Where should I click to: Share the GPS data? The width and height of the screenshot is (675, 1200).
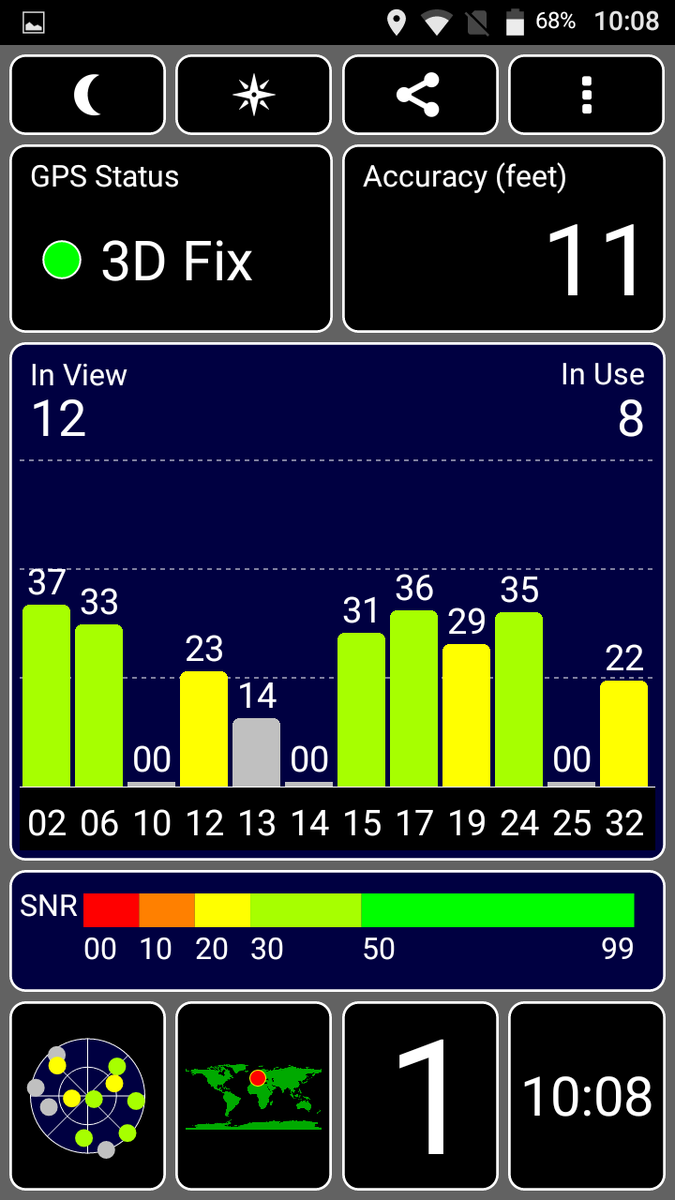[420, 95]
